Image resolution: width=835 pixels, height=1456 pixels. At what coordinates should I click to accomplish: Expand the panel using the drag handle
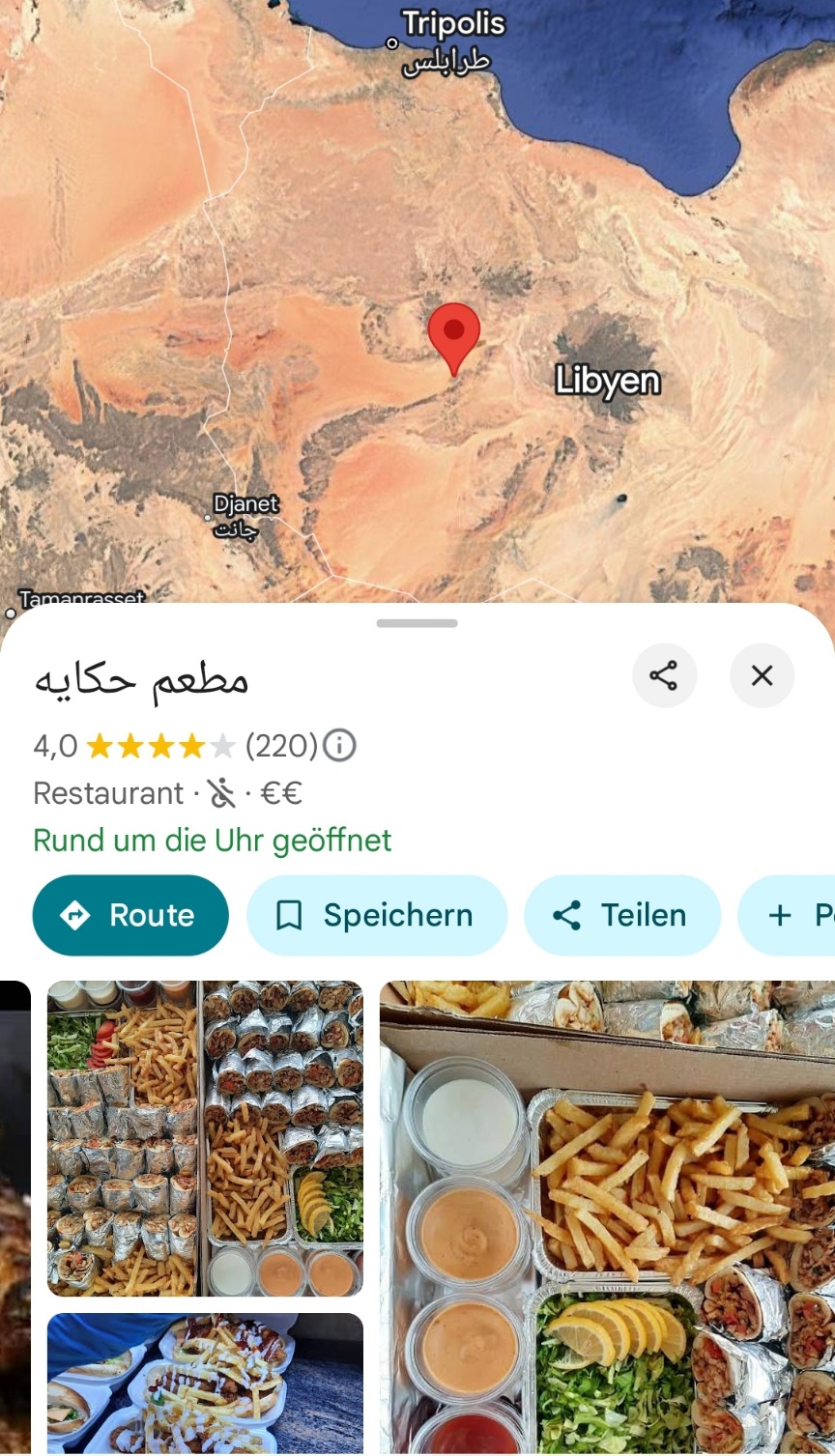point(417,623)
